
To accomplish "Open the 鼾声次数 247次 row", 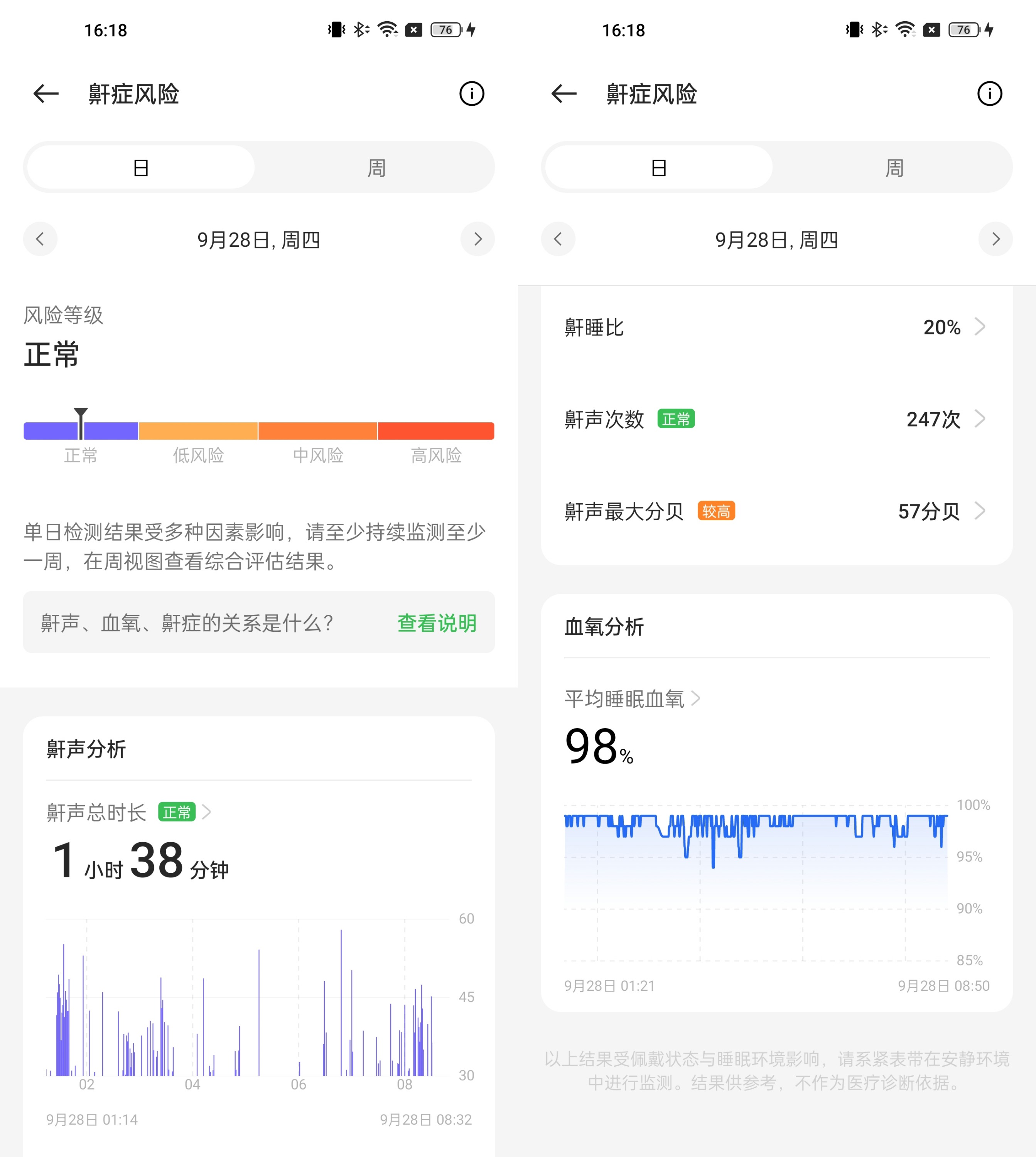I will (x=776, y=420).
